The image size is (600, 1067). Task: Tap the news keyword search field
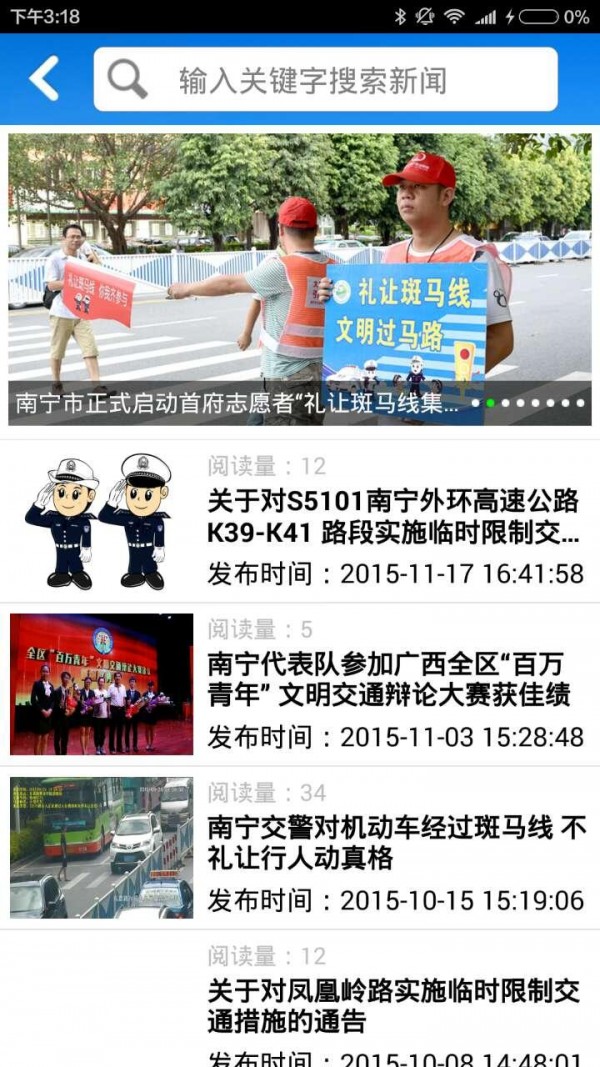(x=325, y=79)
